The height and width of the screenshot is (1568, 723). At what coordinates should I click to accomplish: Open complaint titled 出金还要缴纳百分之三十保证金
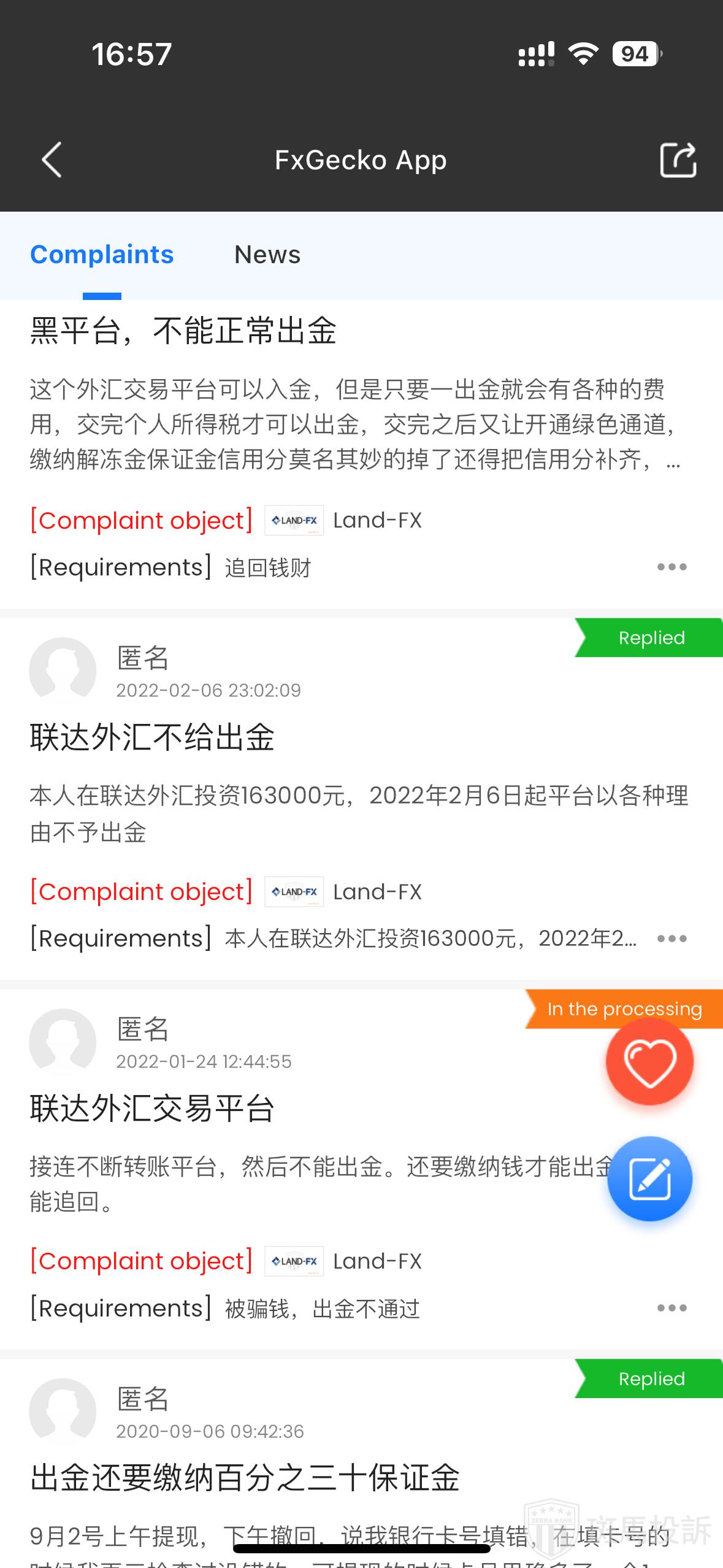245,1477
